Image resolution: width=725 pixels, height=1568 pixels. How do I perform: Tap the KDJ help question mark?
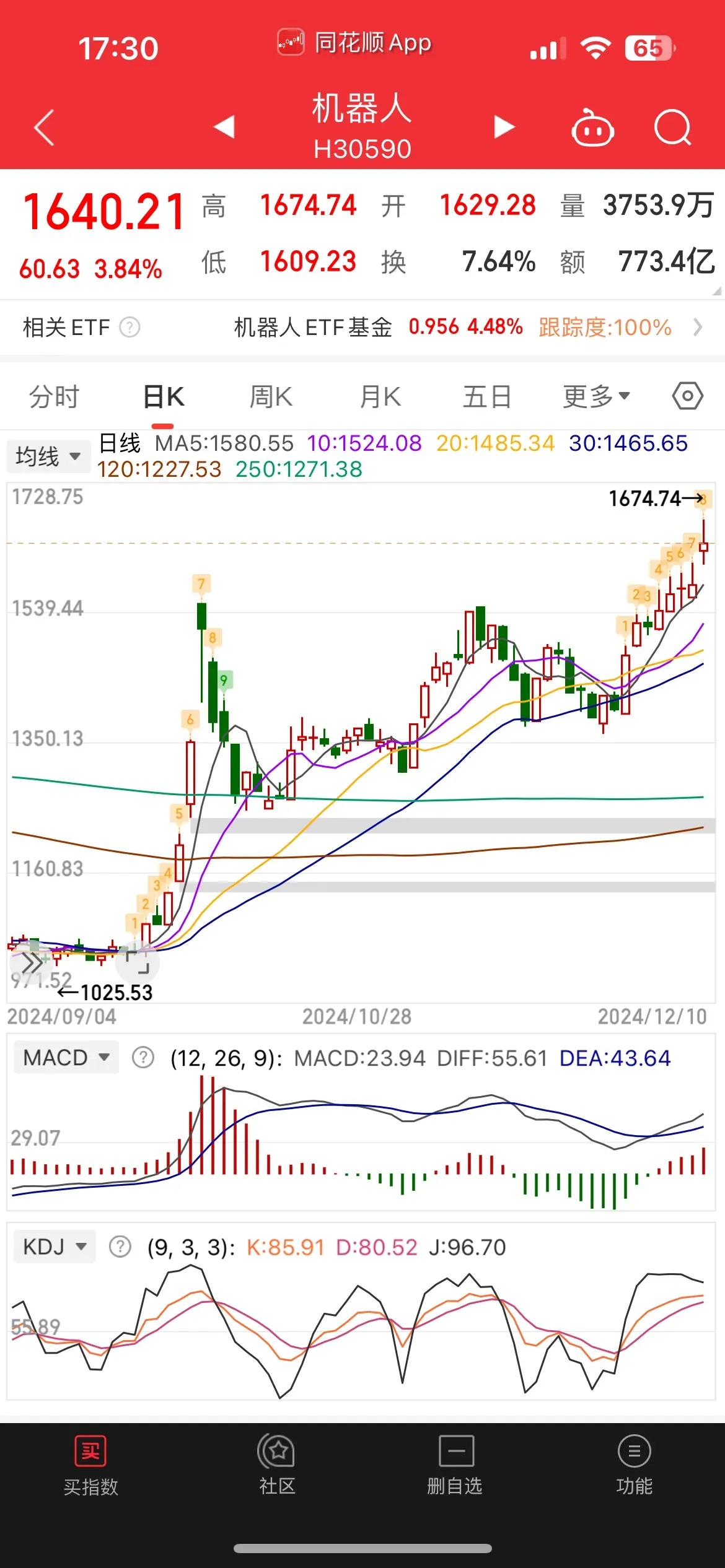[x=120, y=1247]
